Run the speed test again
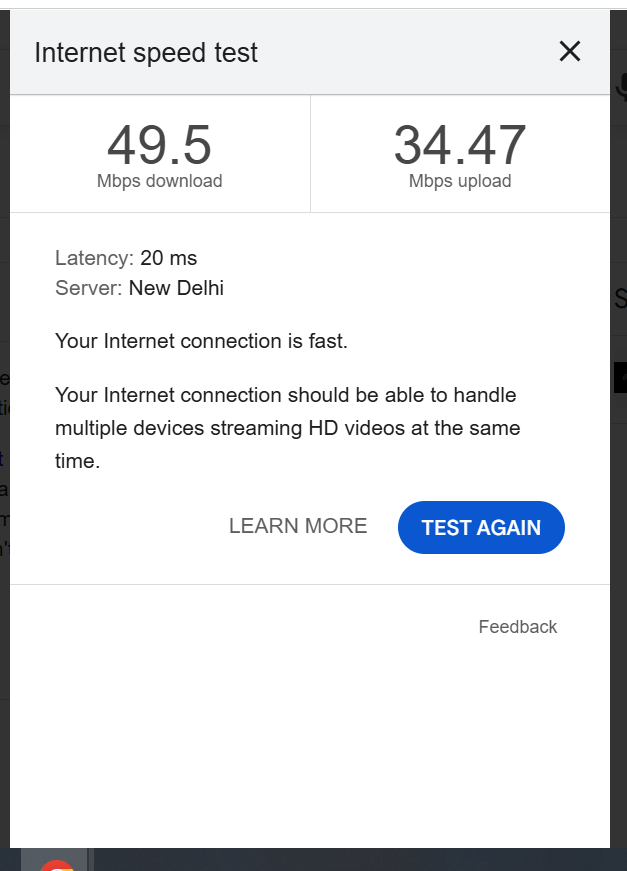This screenshot has height=871, width=627. pyautogui.click(x=481, y=527)
